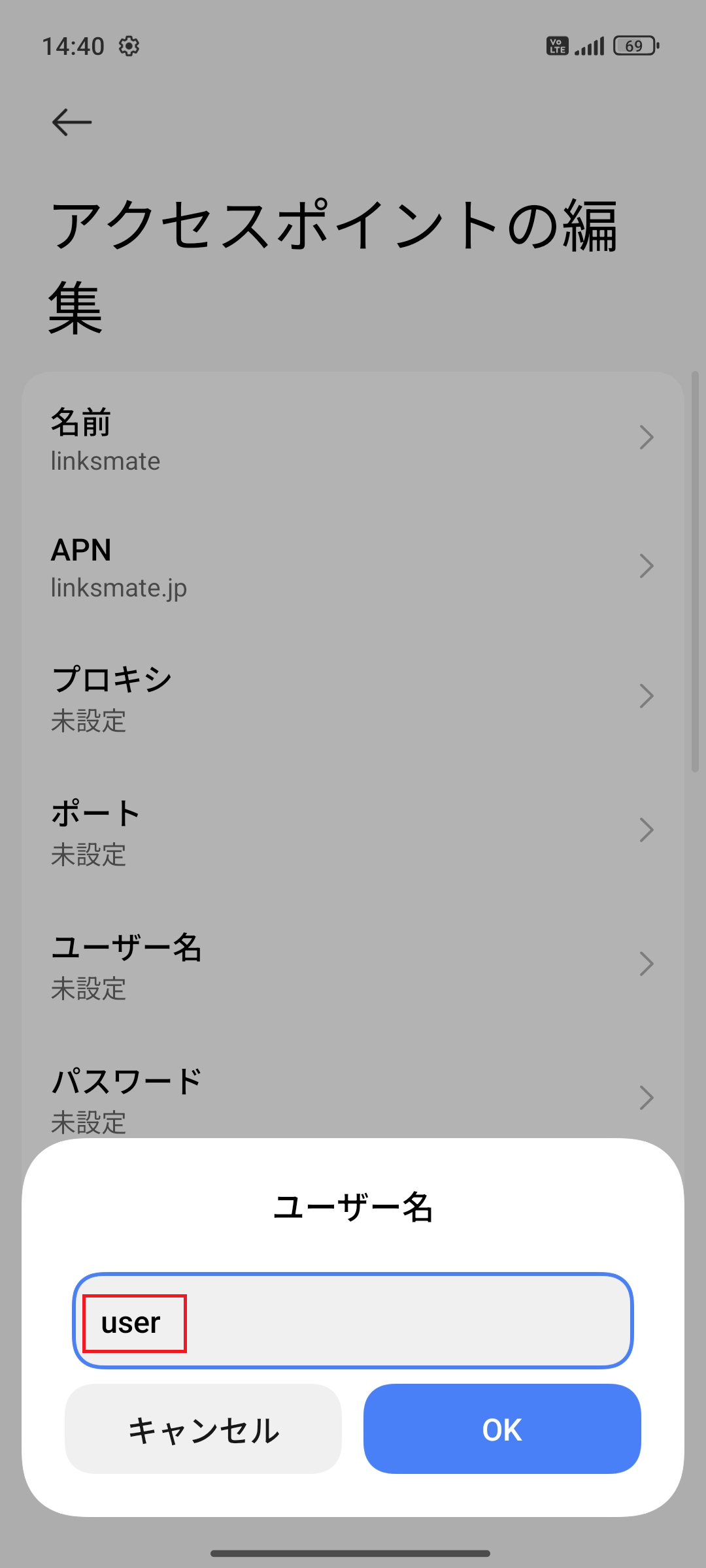Tap the battery level indicator showing 69
706x1568 pixels.
633,46
